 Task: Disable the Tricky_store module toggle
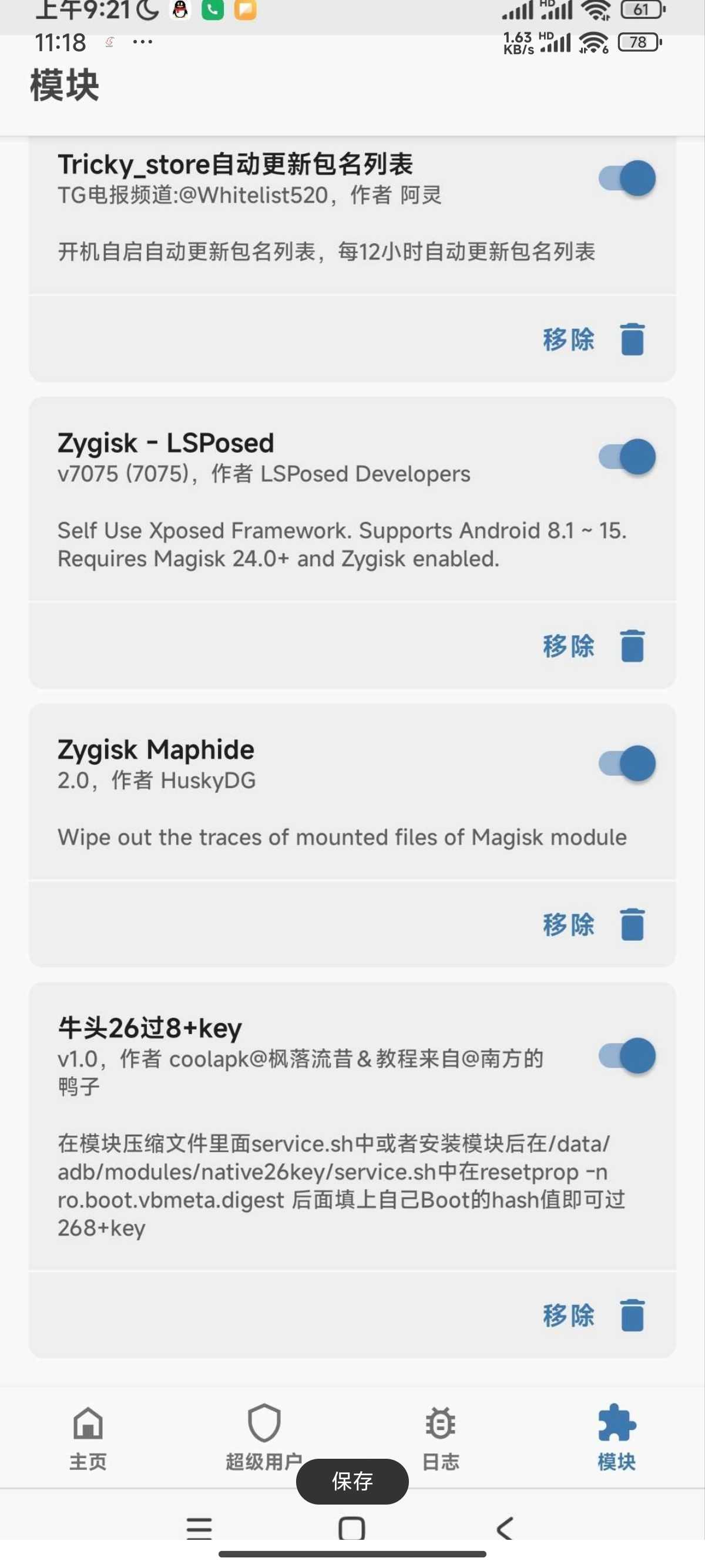[x=626, y=179]
